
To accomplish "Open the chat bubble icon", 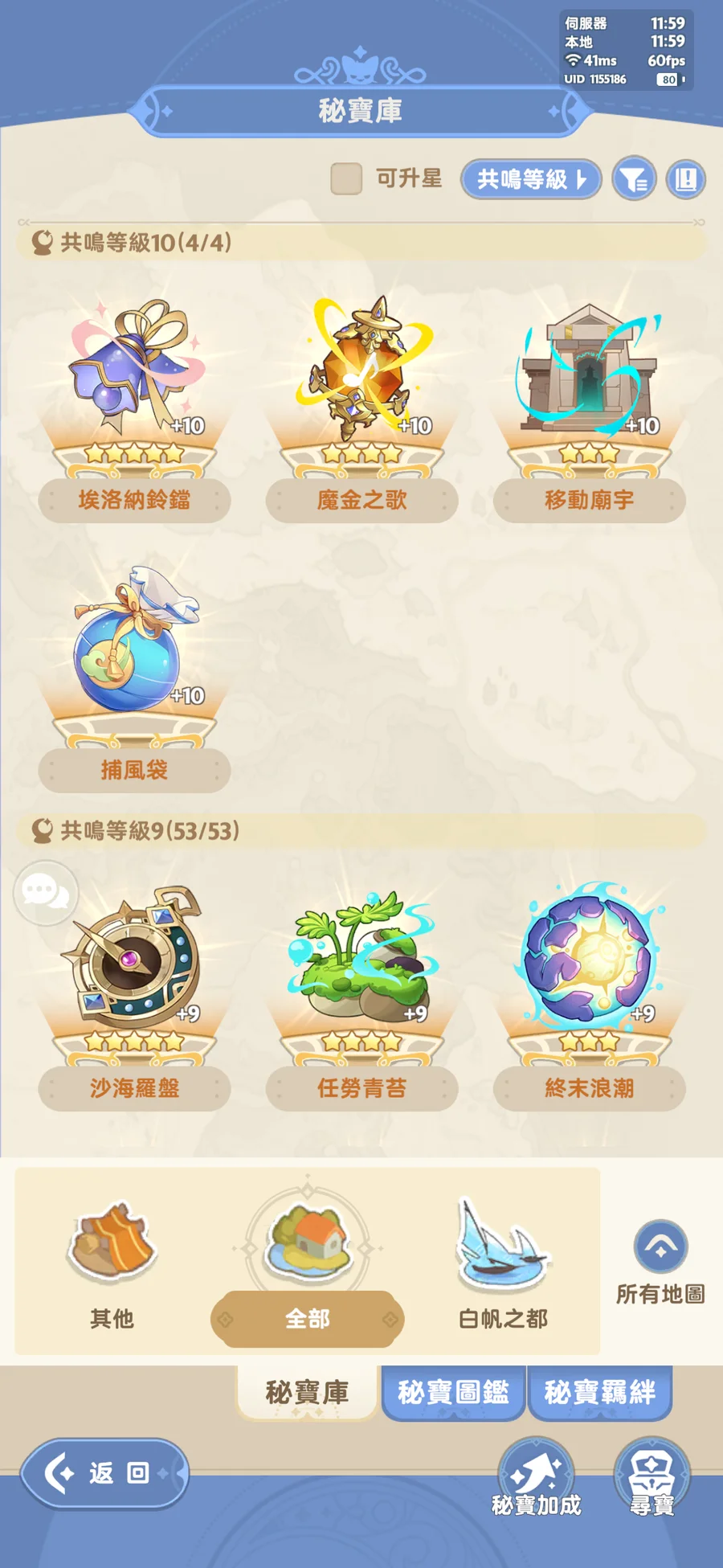I will tap(46, 892).
